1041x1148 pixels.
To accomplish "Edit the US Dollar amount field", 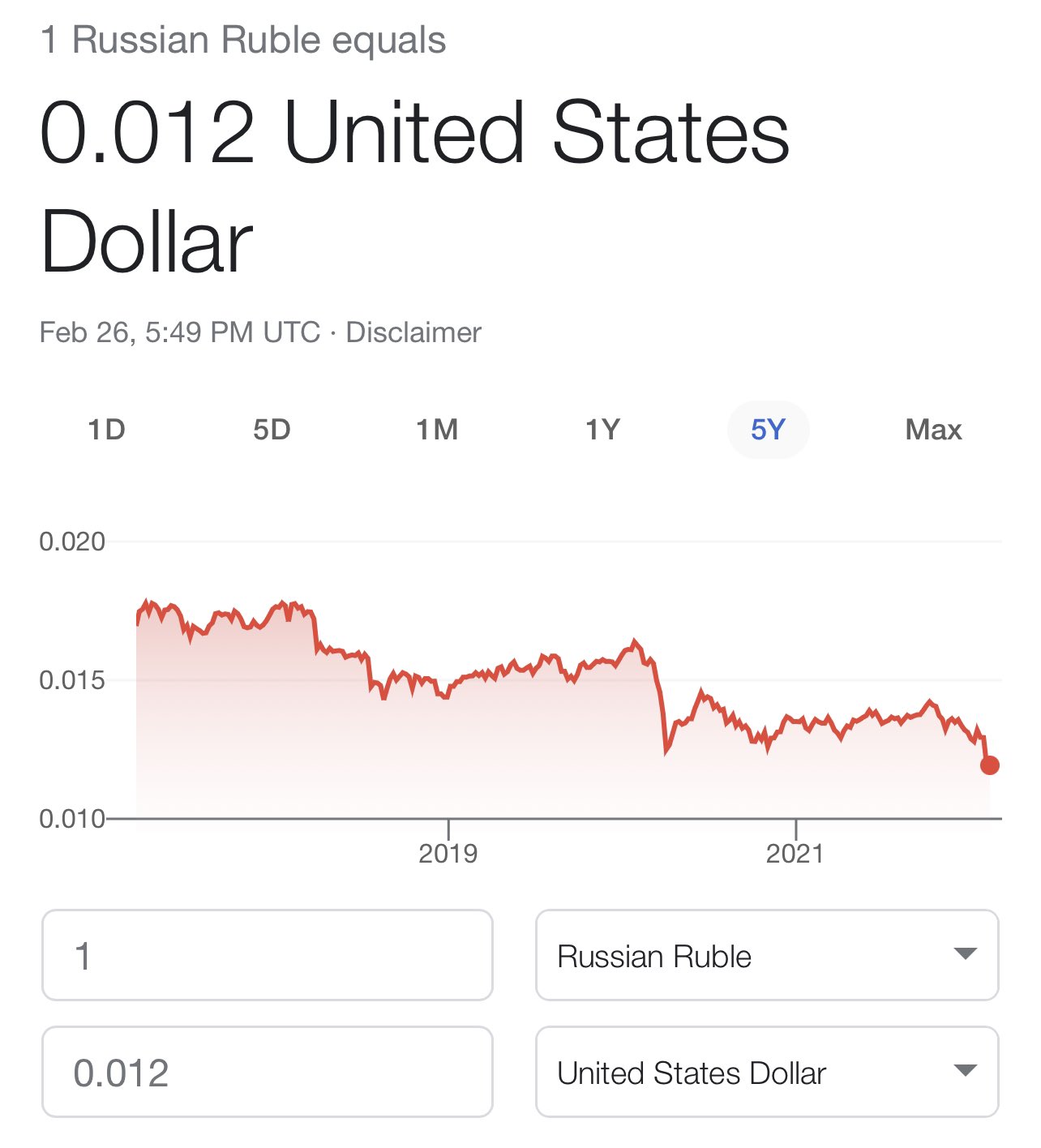I will click(x=268, y=1072).
